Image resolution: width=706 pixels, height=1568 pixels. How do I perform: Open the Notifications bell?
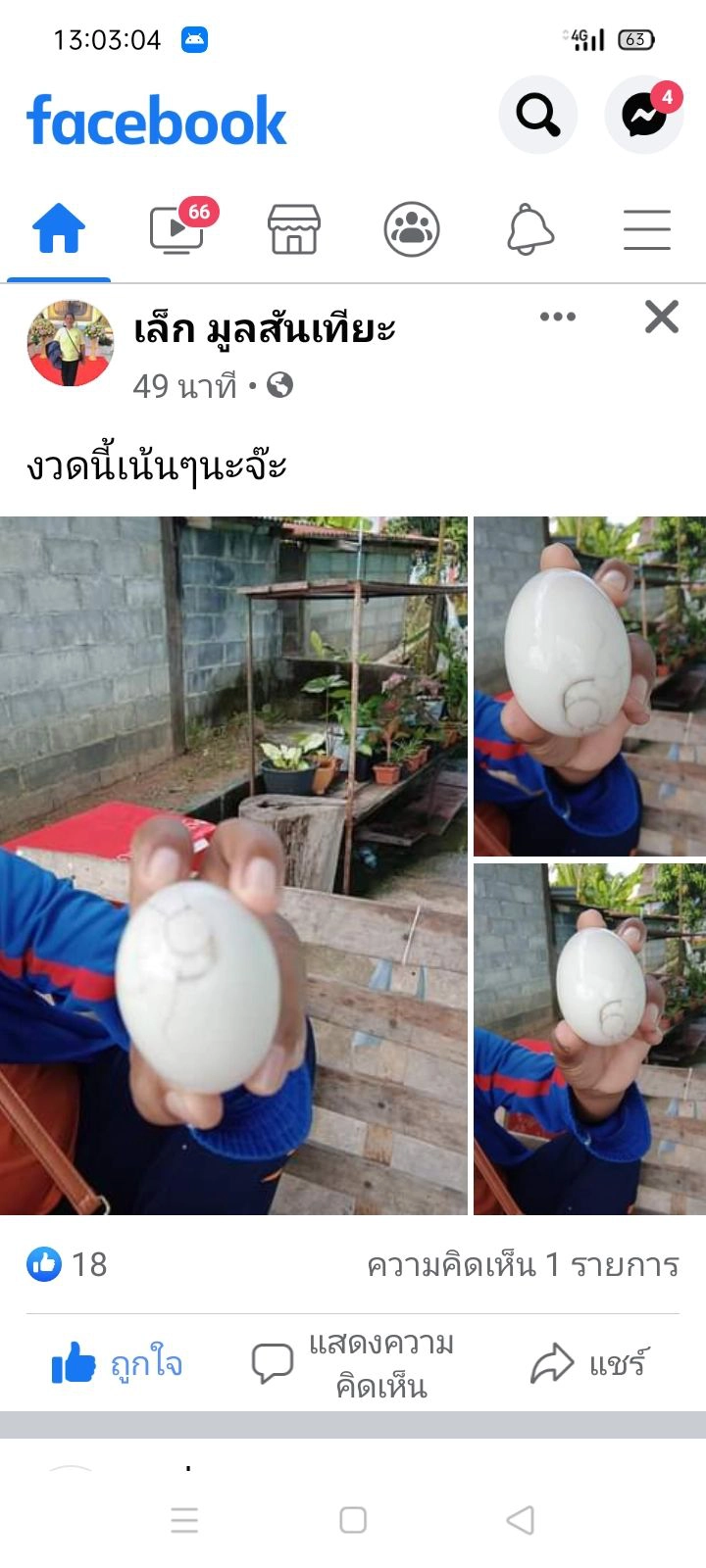click(x=529, y=229)
